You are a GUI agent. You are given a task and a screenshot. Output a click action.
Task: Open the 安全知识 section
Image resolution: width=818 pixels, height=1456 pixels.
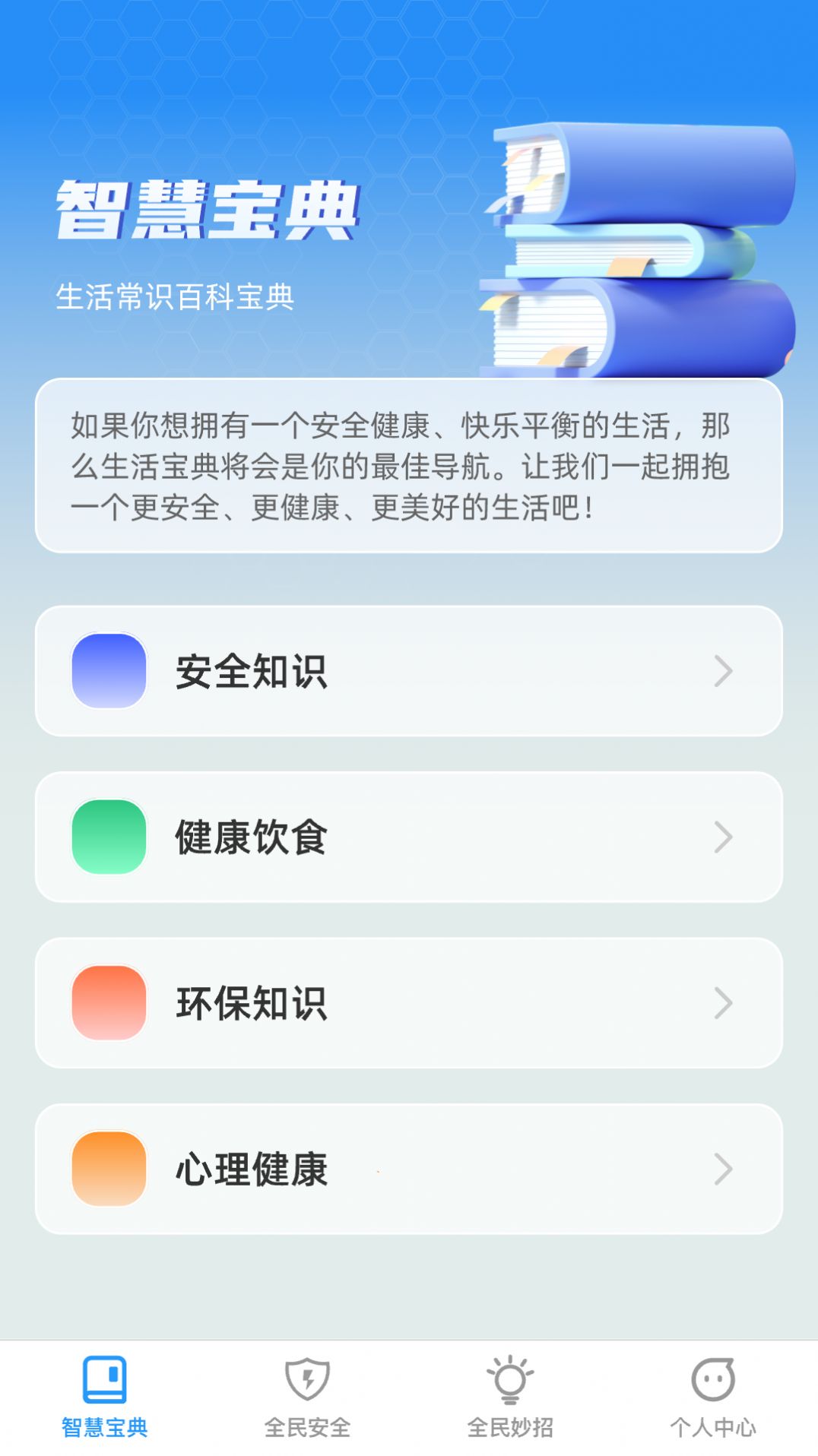pos(409,671)
